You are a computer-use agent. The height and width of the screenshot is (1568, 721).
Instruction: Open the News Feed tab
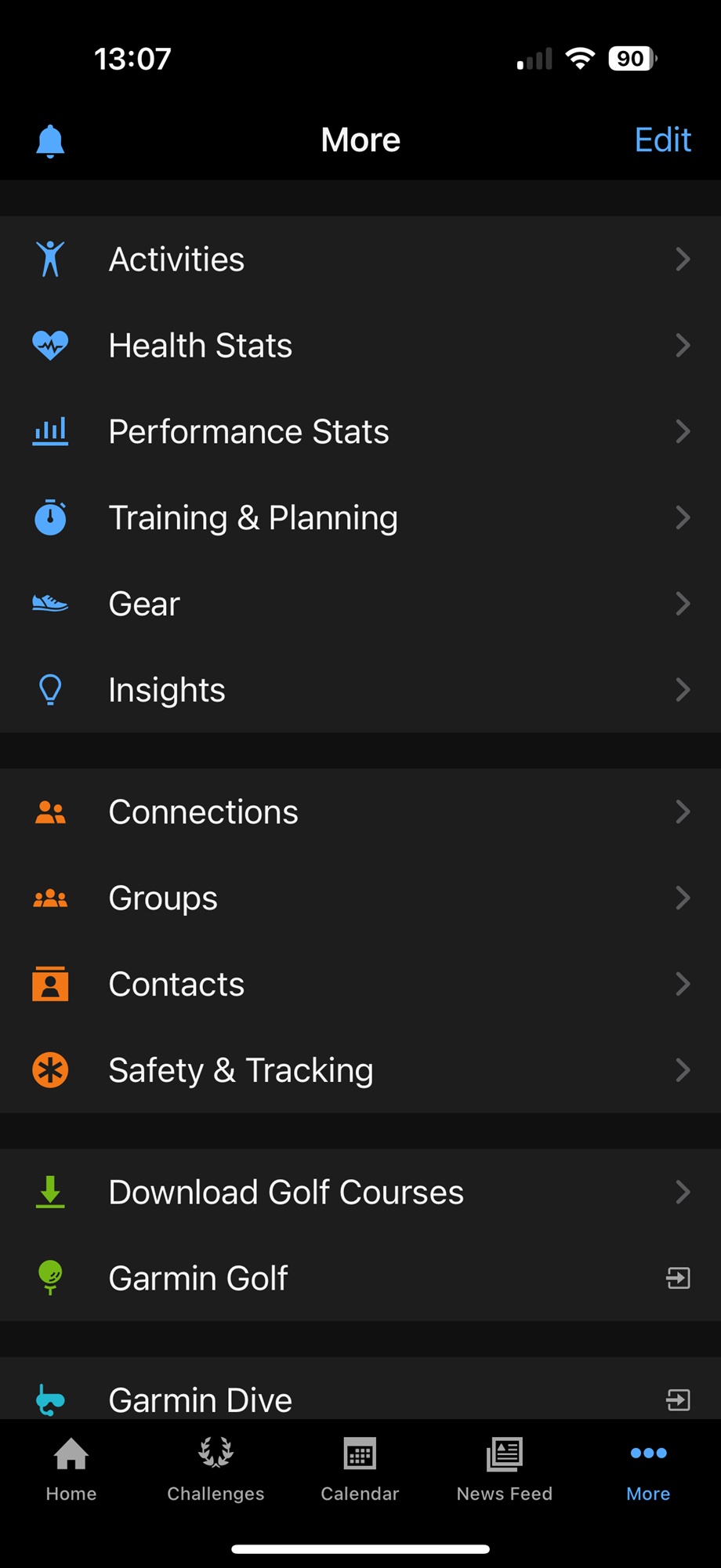coord(505,1470)
